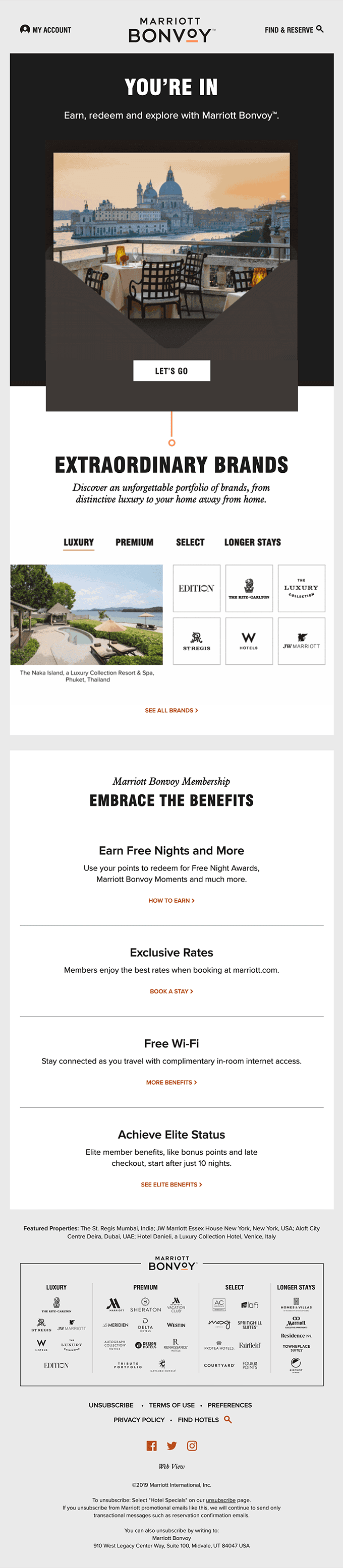Tap Unsubscribe in the footer
Viewport: 343px width, 1568px height.
(111, 1405)
